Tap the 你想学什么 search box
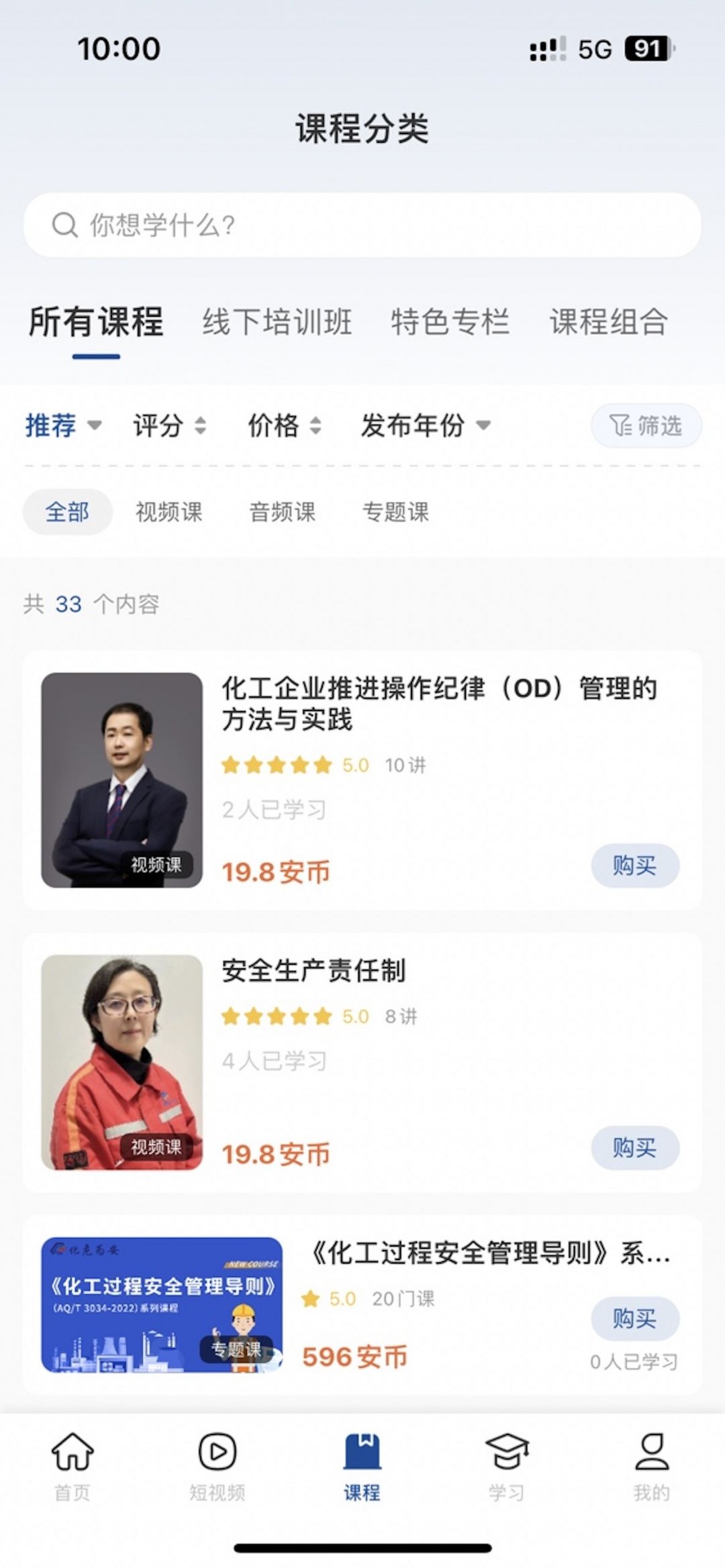725x1568 pixels. click(362, 225)
